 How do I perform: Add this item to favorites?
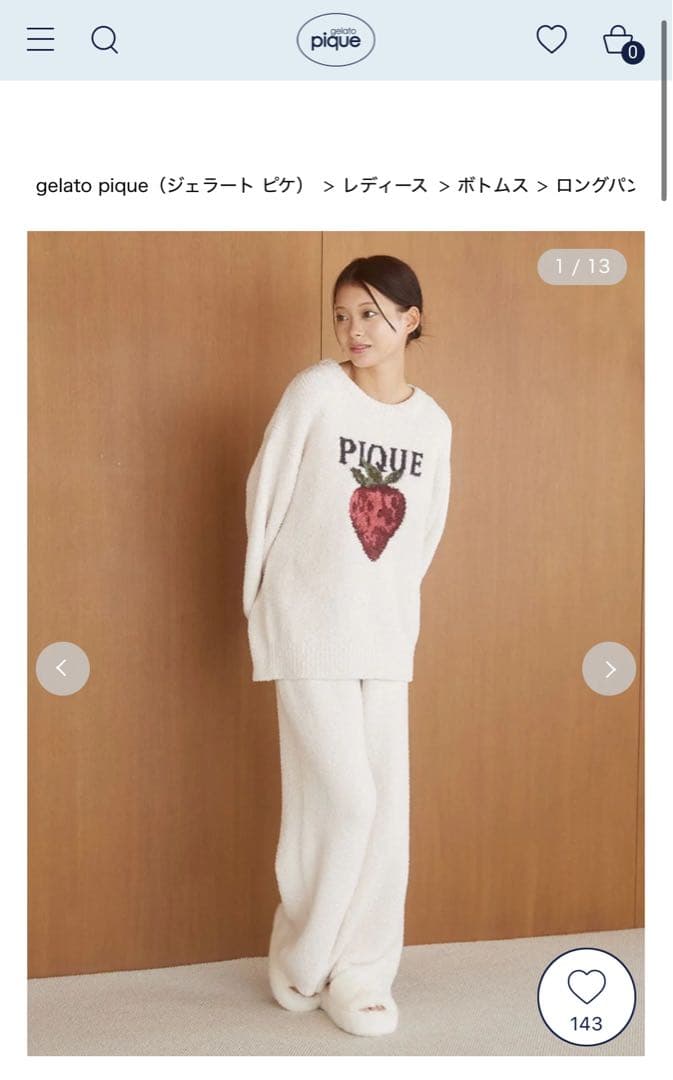coord(586,997)
